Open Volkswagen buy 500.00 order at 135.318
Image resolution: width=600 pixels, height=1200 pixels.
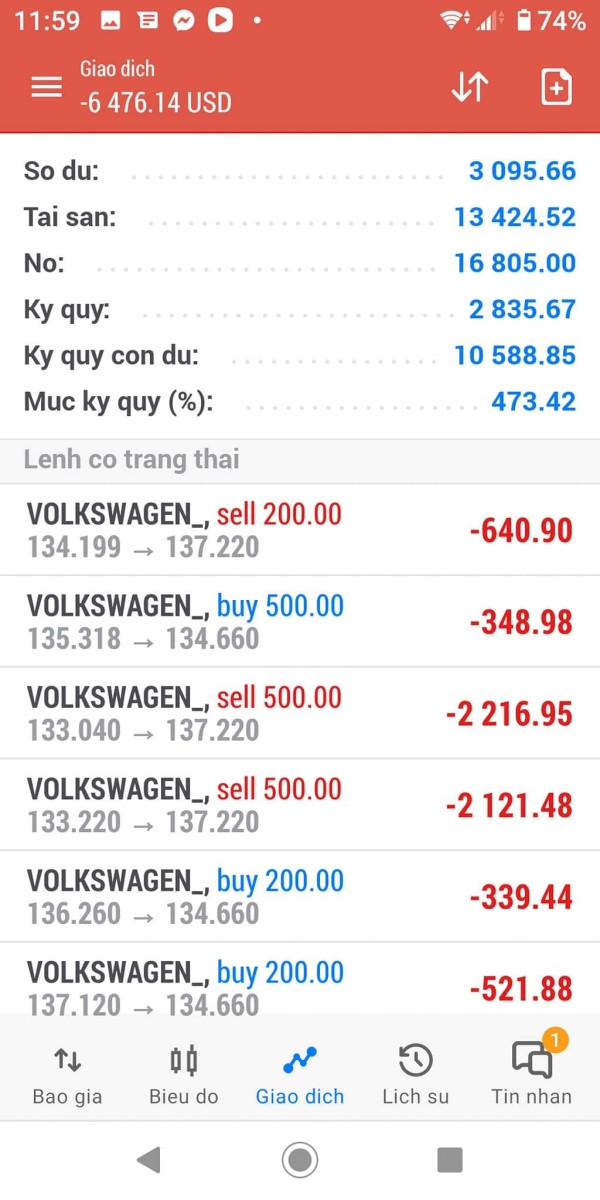[x=300, y=621]
